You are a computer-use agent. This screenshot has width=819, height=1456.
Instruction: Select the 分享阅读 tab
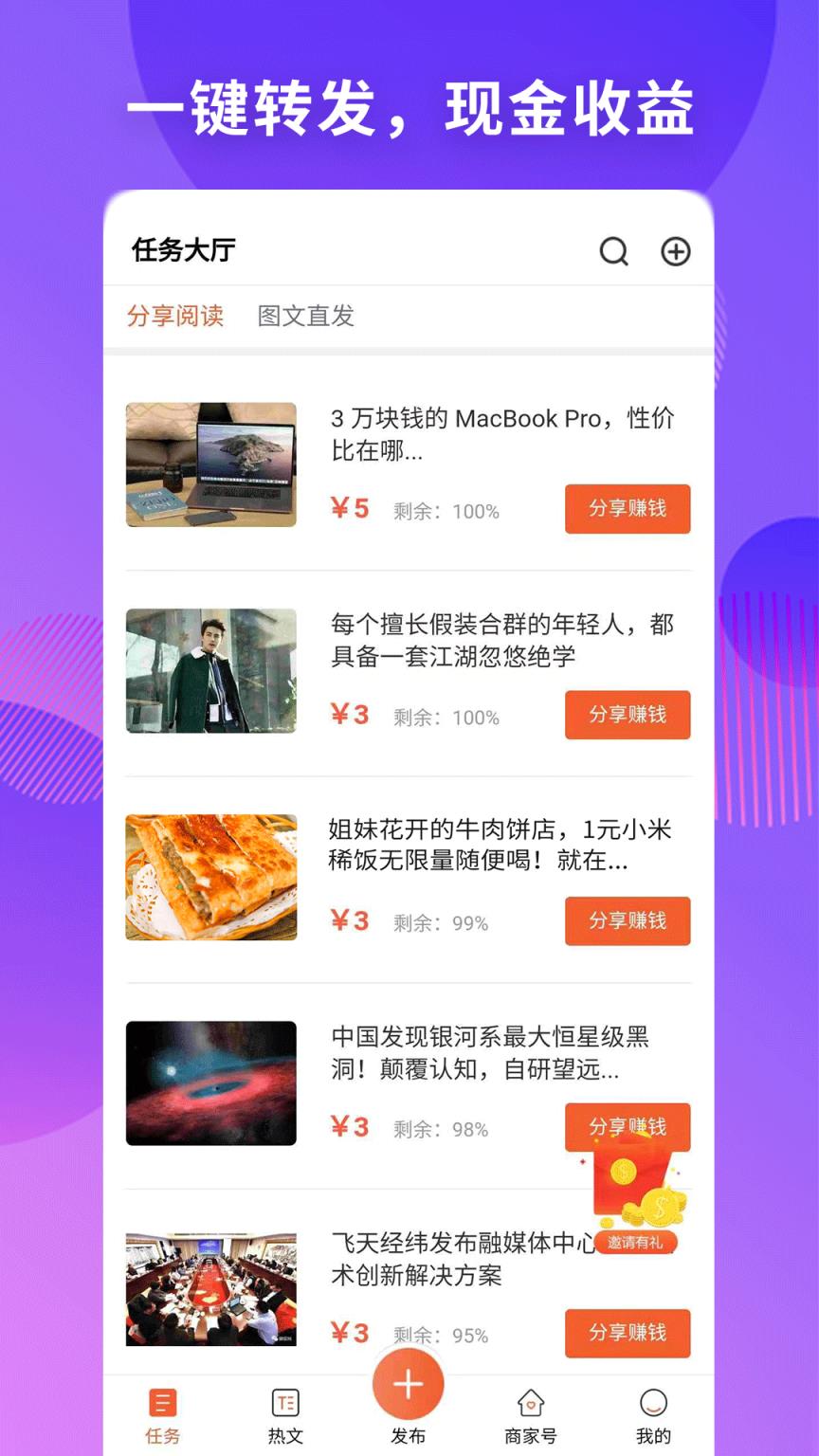pyautogui.click(x=175, y=317)
